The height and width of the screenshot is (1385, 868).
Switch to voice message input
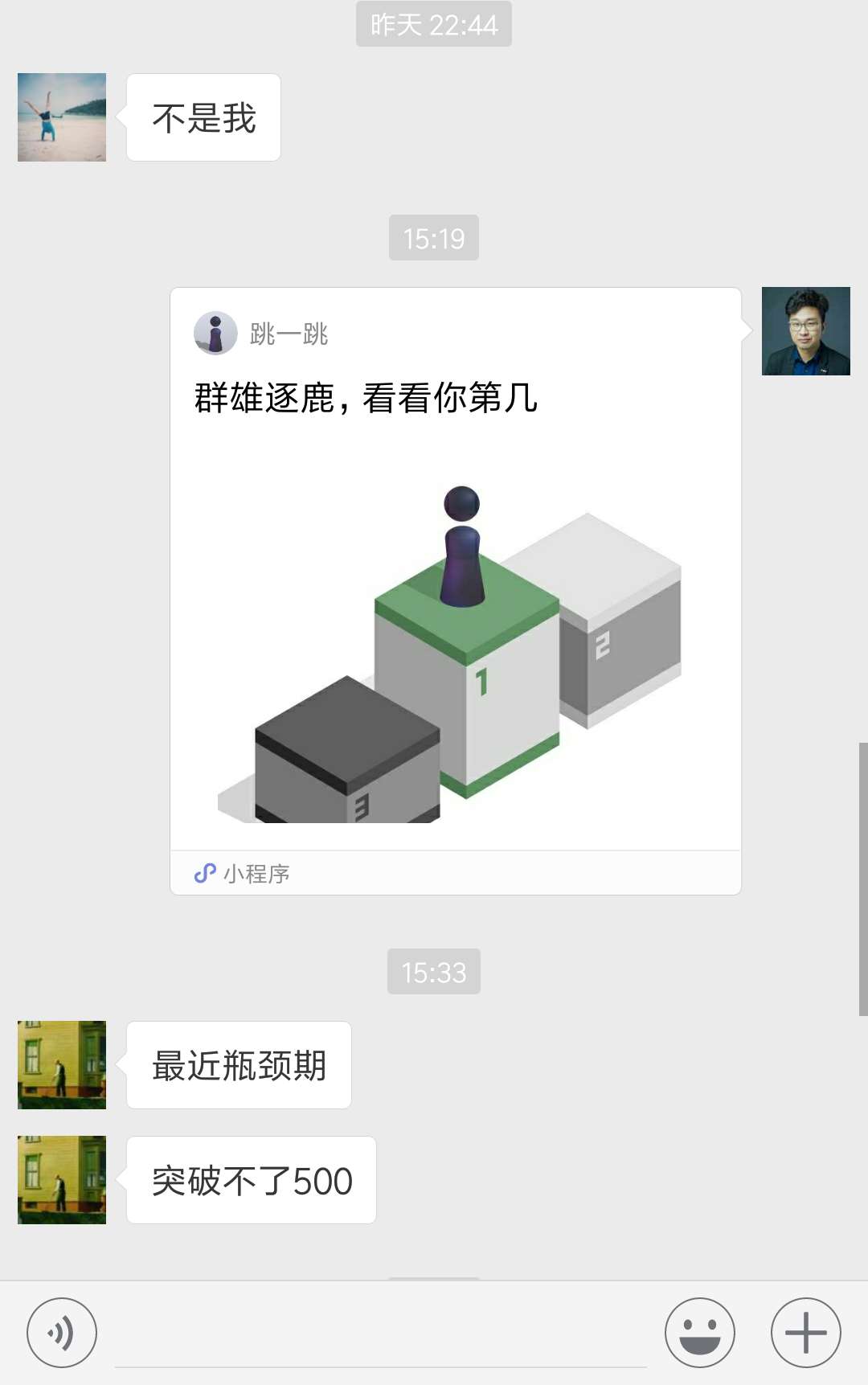[62, 1332]
